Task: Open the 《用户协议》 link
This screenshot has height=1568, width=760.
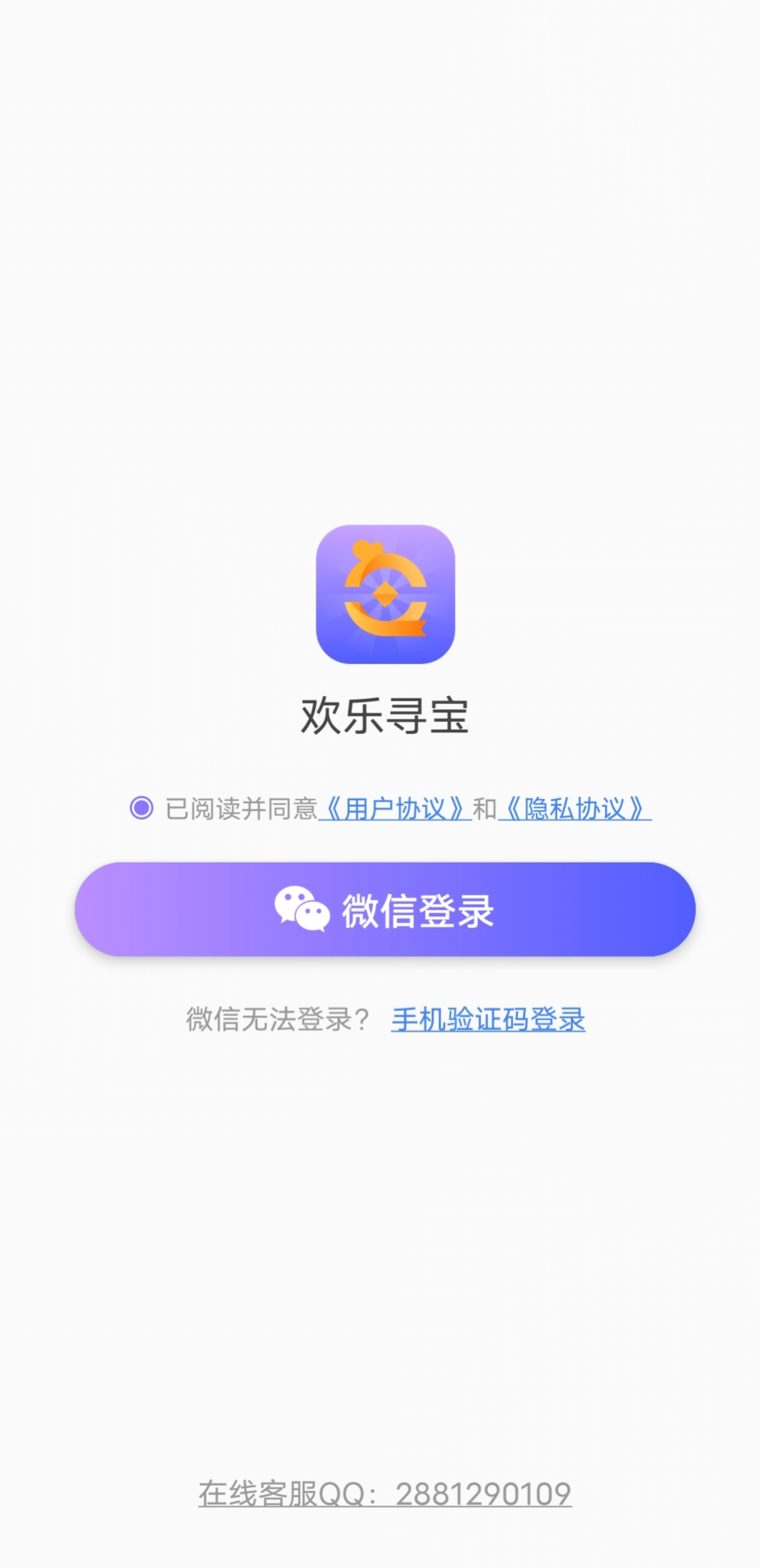Action: pyautogui.click(x=395, y=809)
